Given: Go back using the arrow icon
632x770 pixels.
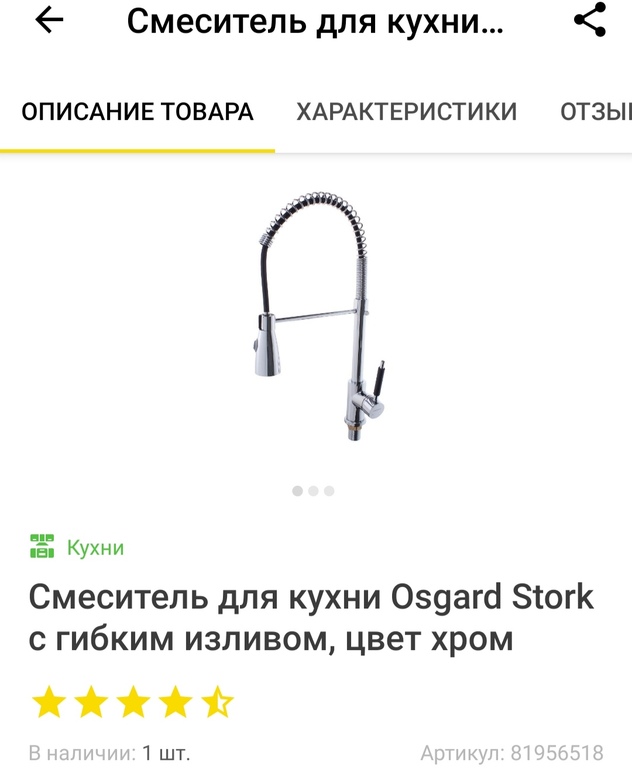Looking at the screenshot, I should (x=48, y=21).
